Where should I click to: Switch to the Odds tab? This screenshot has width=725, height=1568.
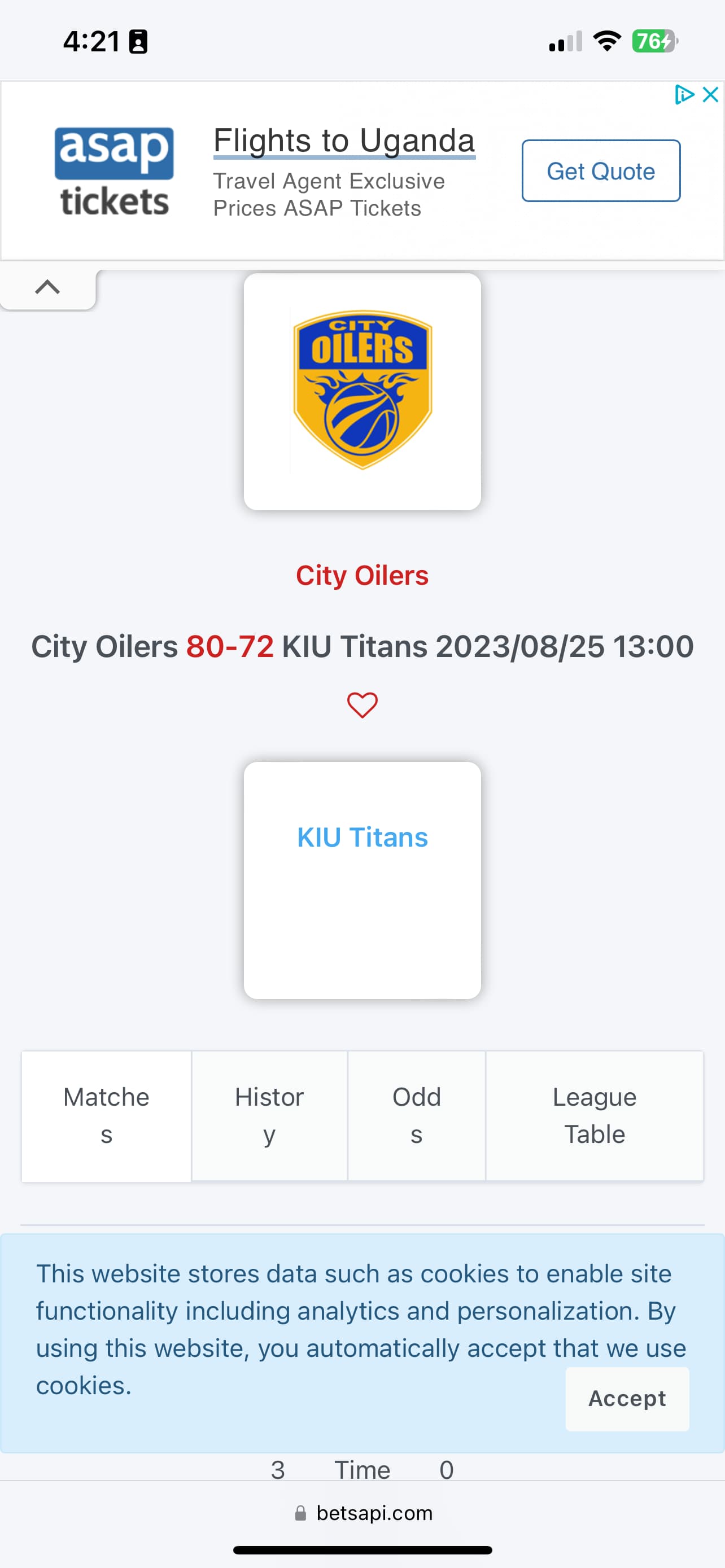(416, 1115)
